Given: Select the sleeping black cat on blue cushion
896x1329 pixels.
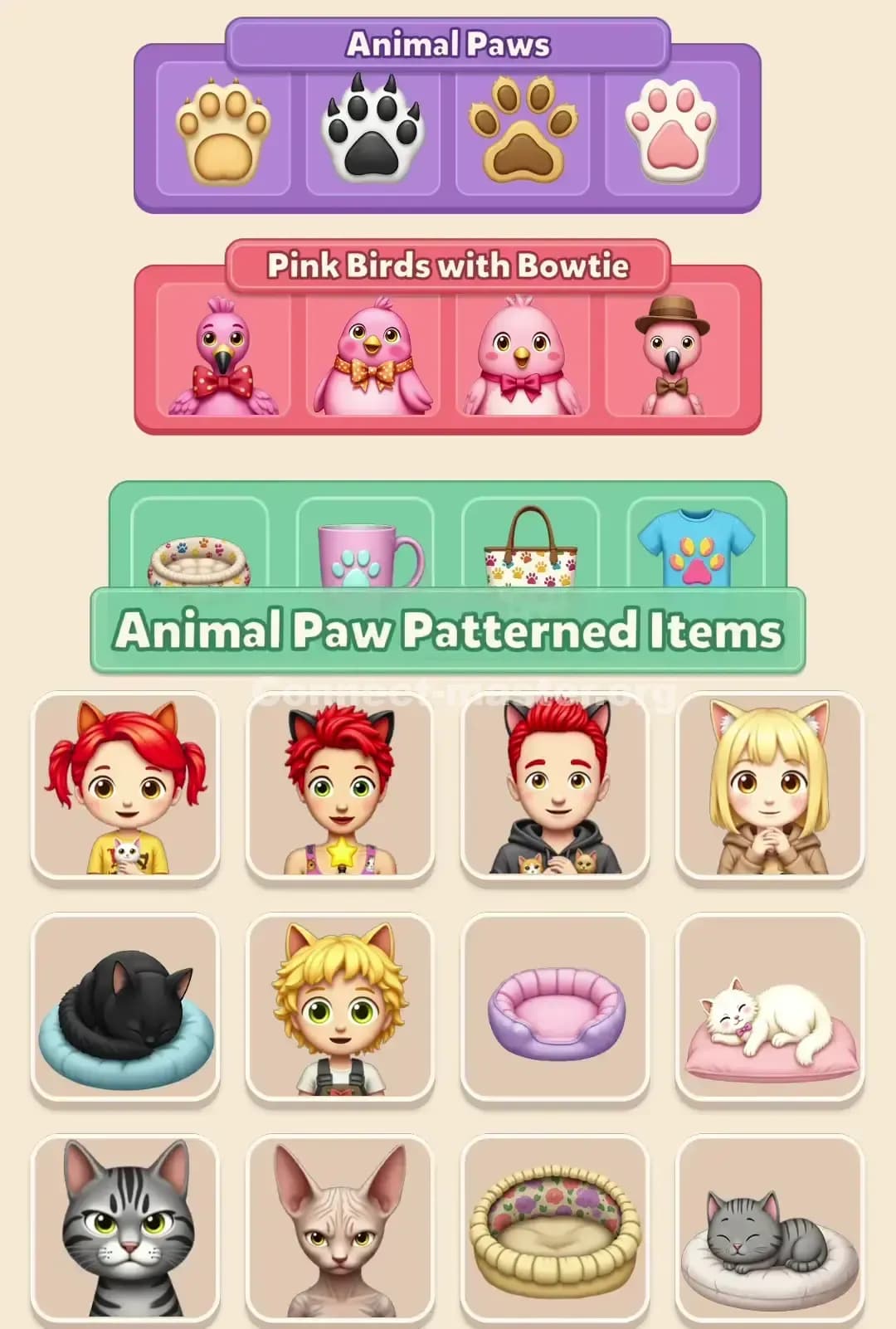Looking at the screenshot, I should [x=124, y=1008].
